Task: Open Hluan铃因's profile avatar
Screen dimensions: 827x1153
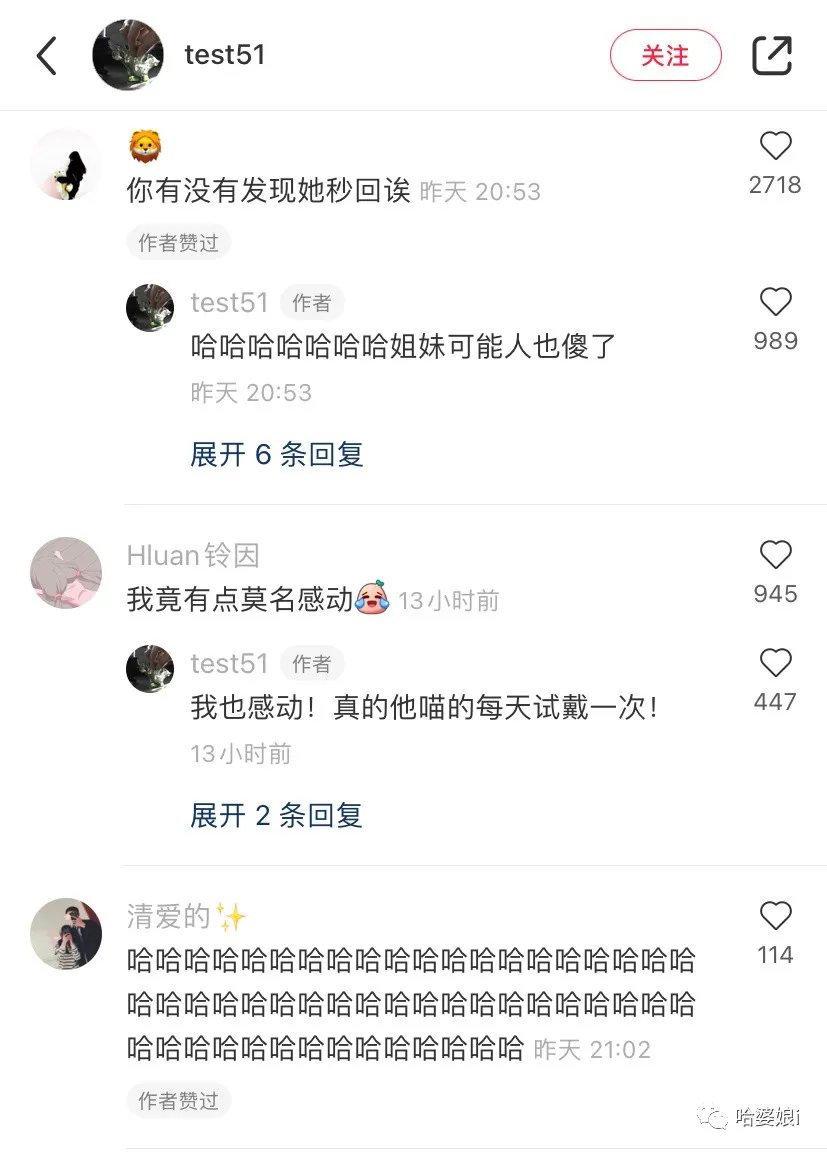Action: tap(66, 573)
